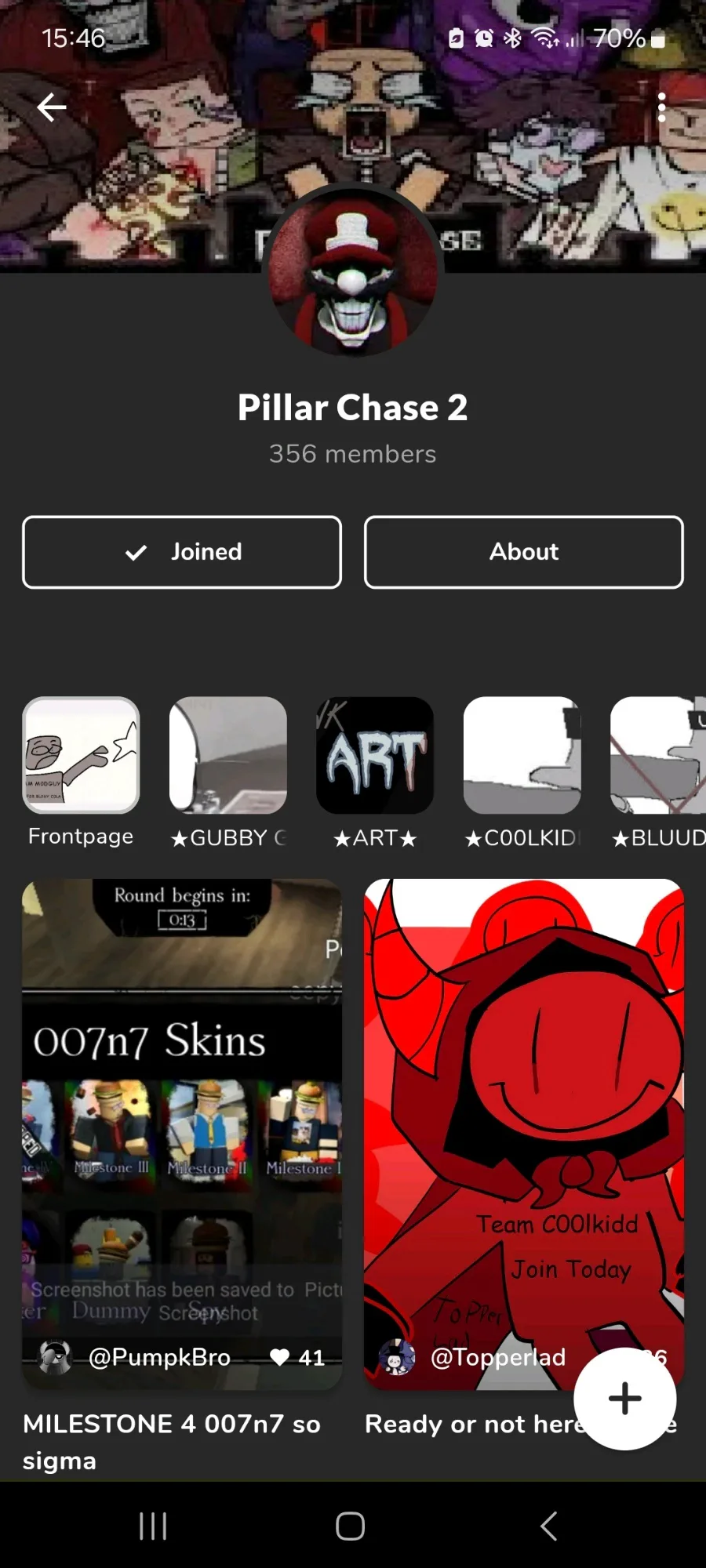706x1568 pixels.
Task: Create a new post with plus button
Action: (x=625, y=1399)
